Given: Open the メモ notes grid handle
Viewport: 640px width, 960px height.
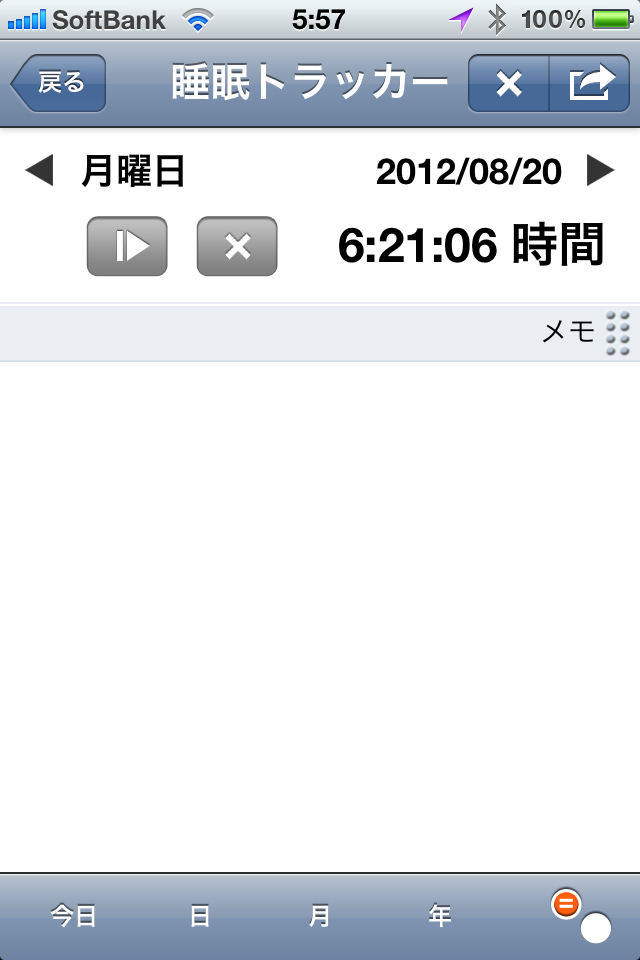Looking at the screenshot, I should [617, 332].
